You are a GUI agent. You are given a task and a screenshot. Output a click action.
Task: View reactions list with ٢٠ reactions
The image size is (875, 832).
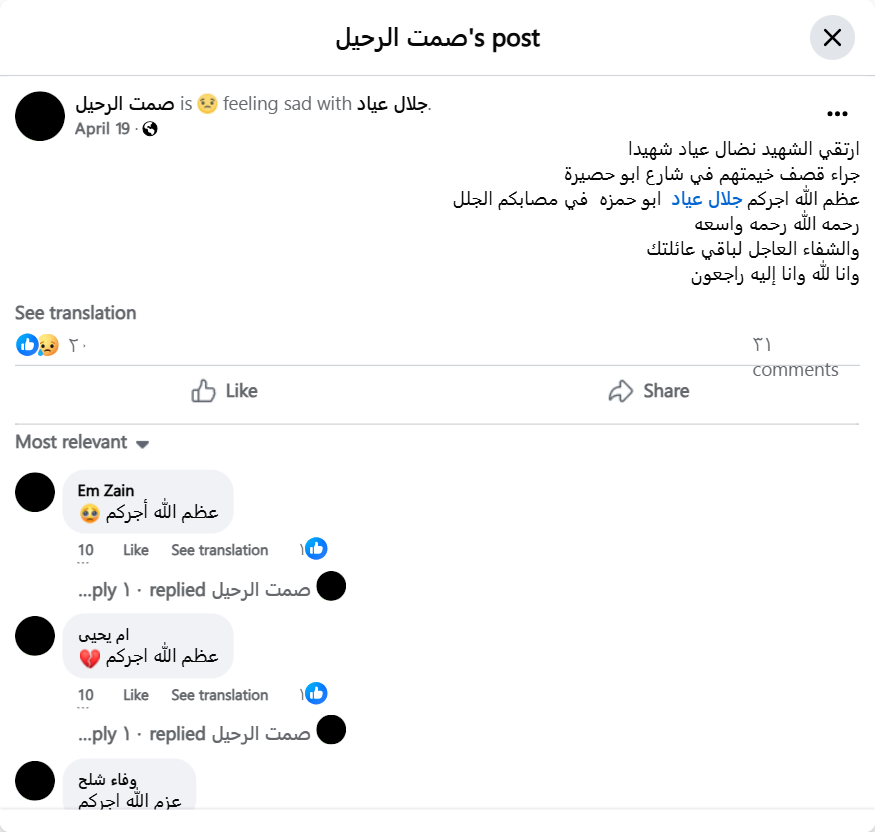pyautogui.click(x=52, y=345)
